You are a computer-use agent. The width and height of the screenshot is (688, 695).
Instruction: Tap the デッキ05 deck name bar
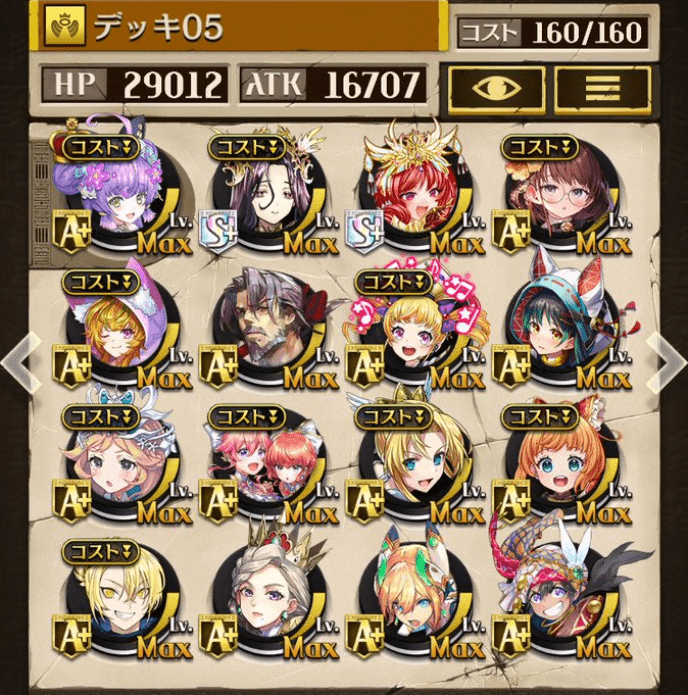pos(242,27)
